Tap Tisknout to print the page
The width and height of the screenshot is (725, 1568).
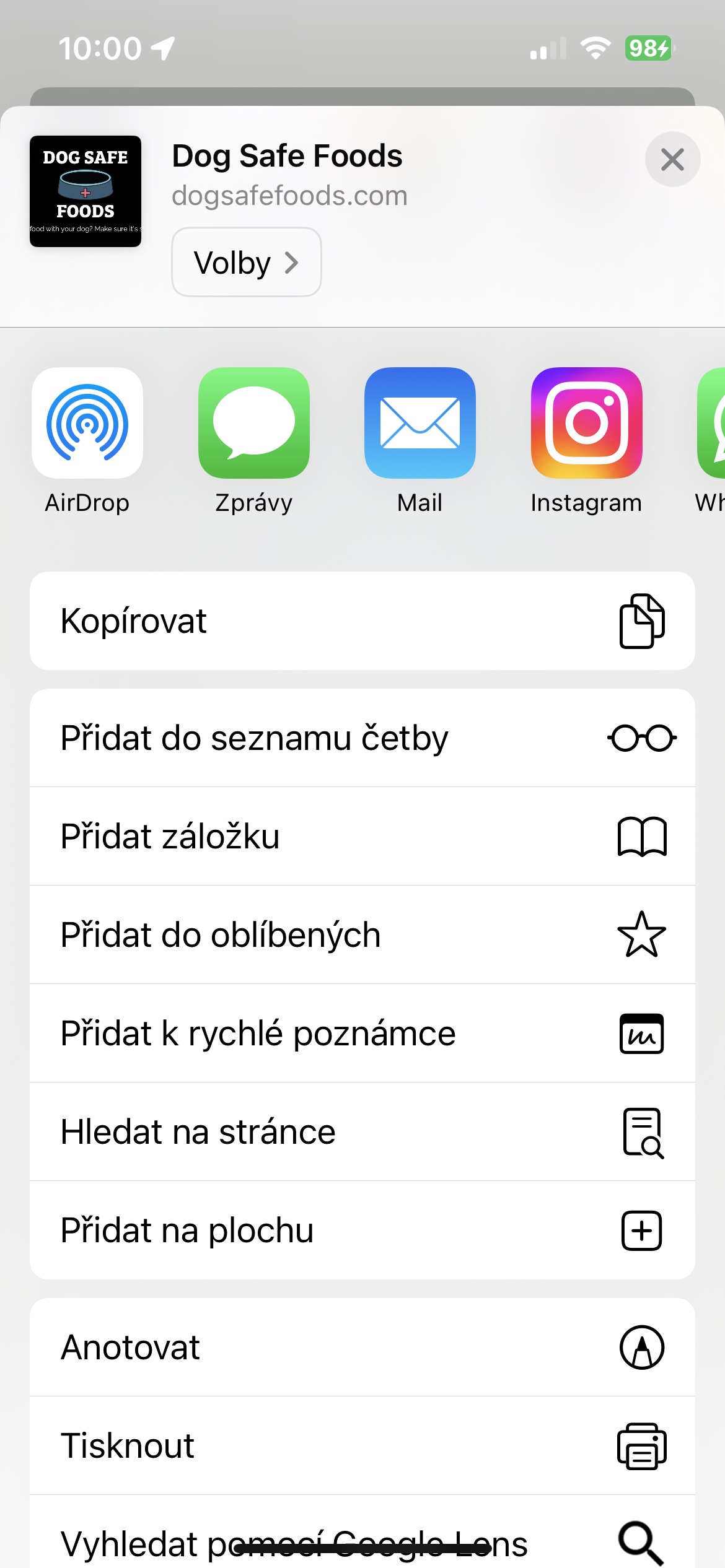[362, 1445]
